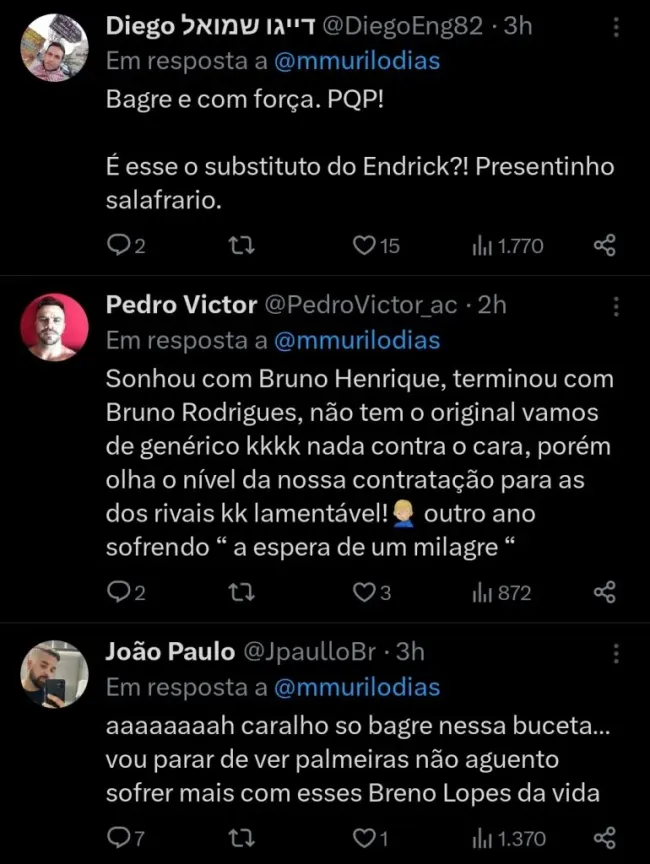Open Diego's profile picture

pyautogui.click(x=54, y=48)
